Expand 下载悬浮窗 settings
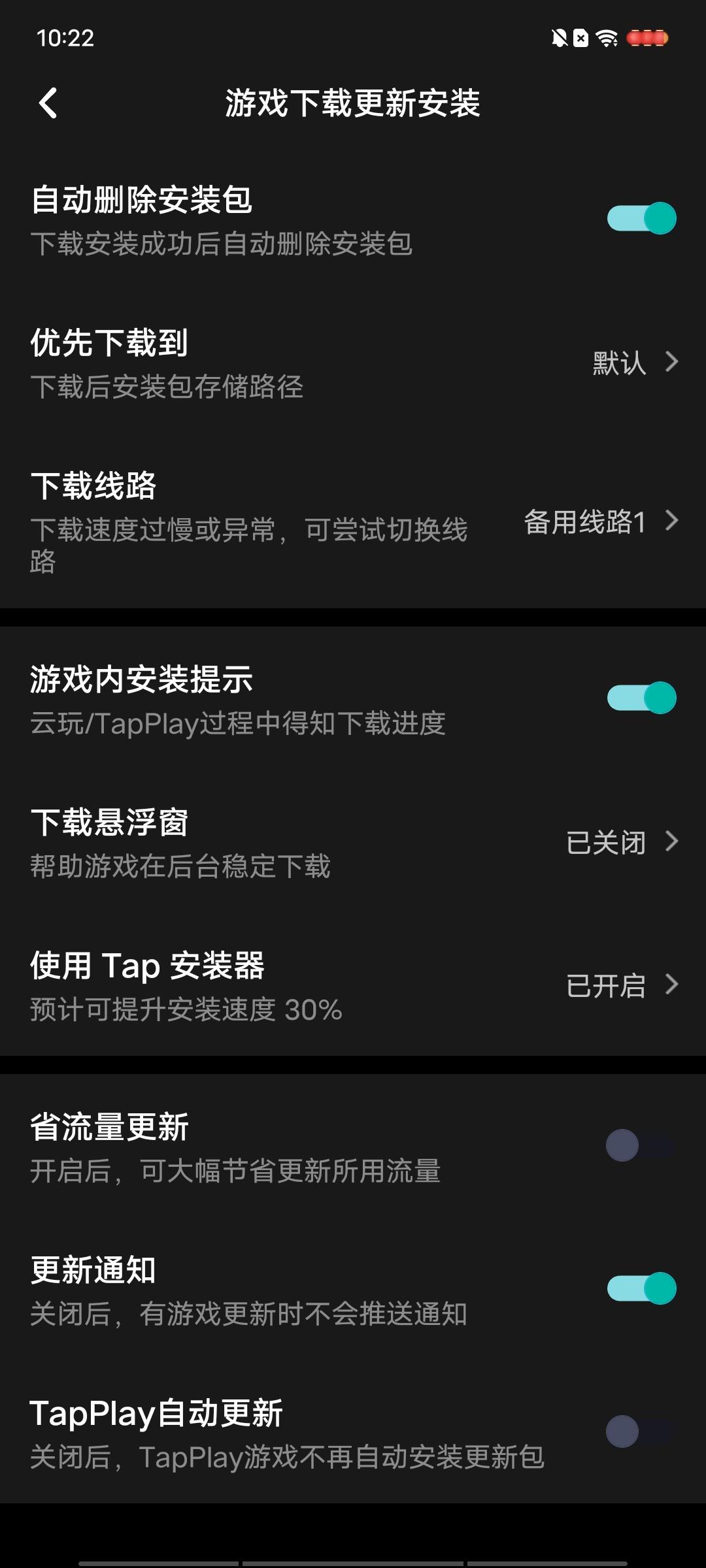706x1568 pixels. click(x=353, y=843)
